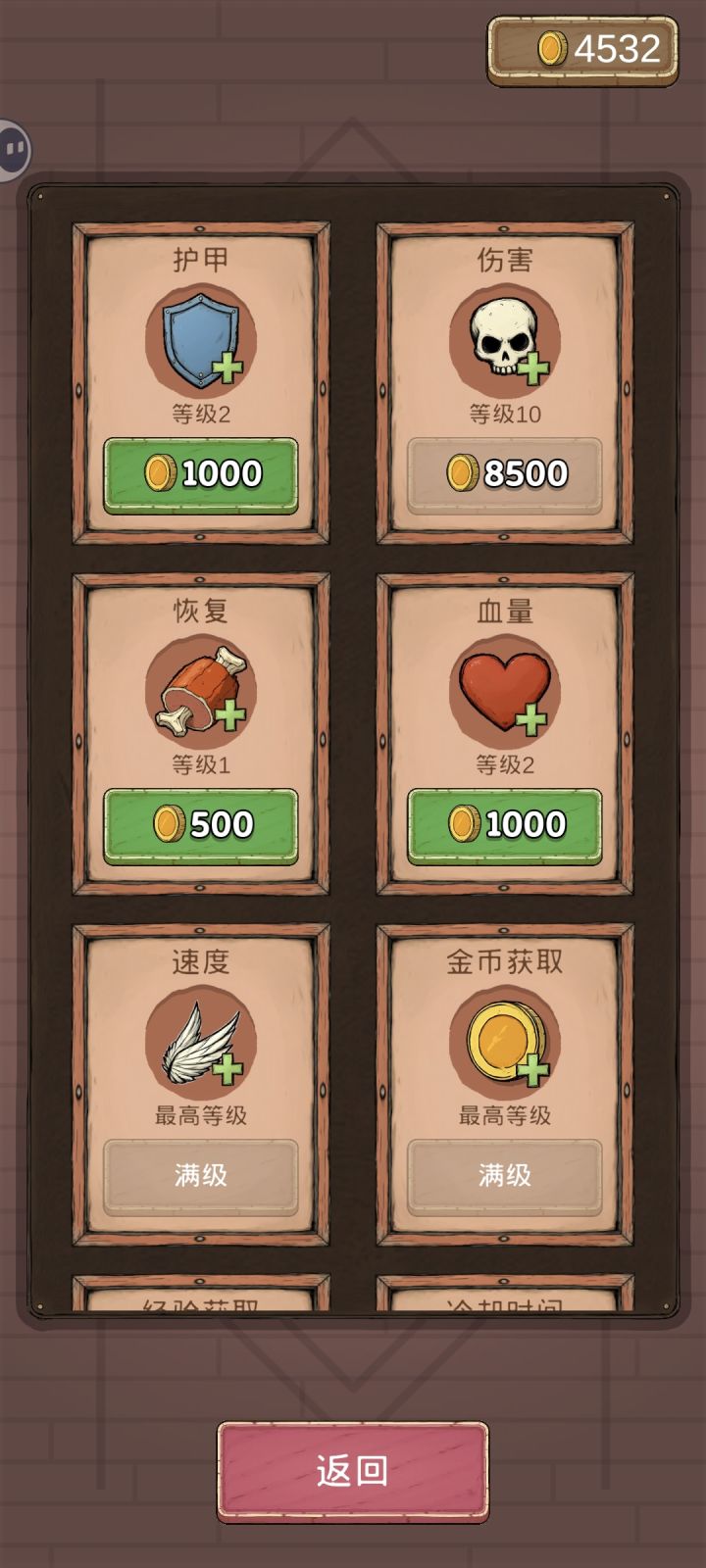The image size is (706, 1568).
Task: Tap the green plus on the armor shield
Action: (229, 368)
